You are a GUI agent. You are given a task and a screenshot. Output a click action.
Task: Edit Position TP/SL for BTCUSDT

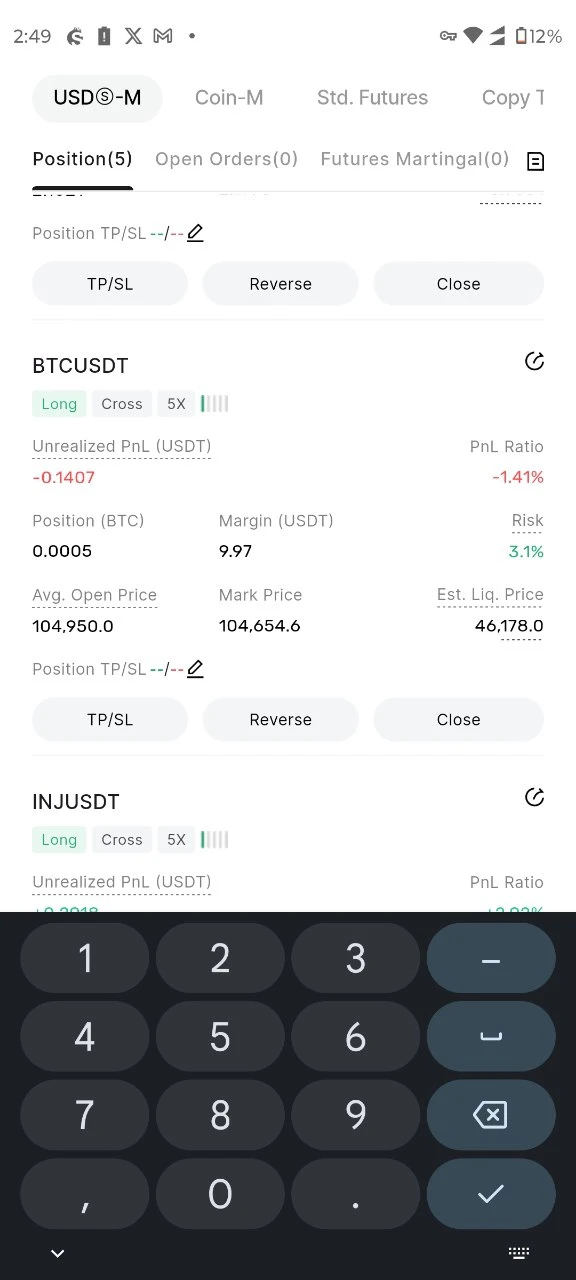195,669
